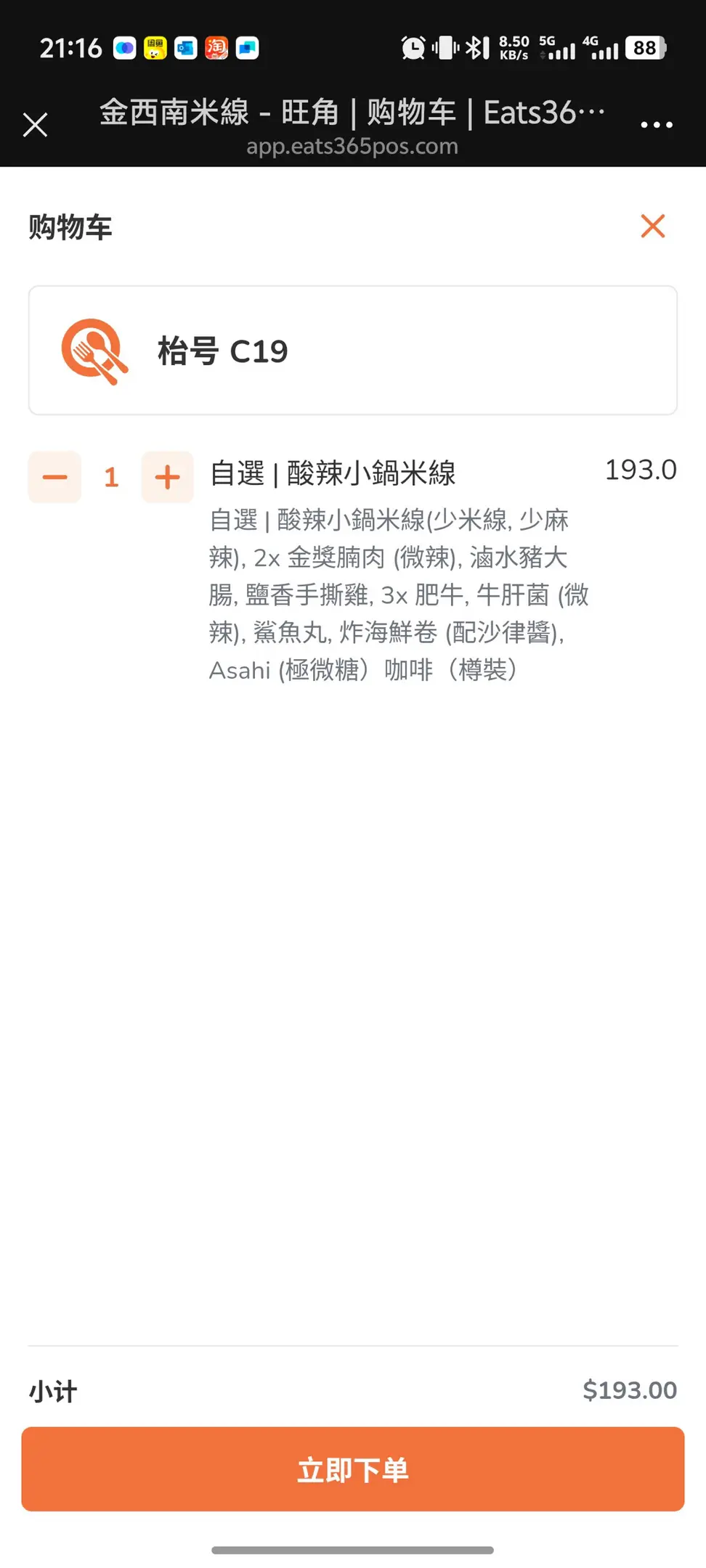This screenshot has width=706, height=1568.
Task: Close the in-app browser page
Action: point(35,125)
